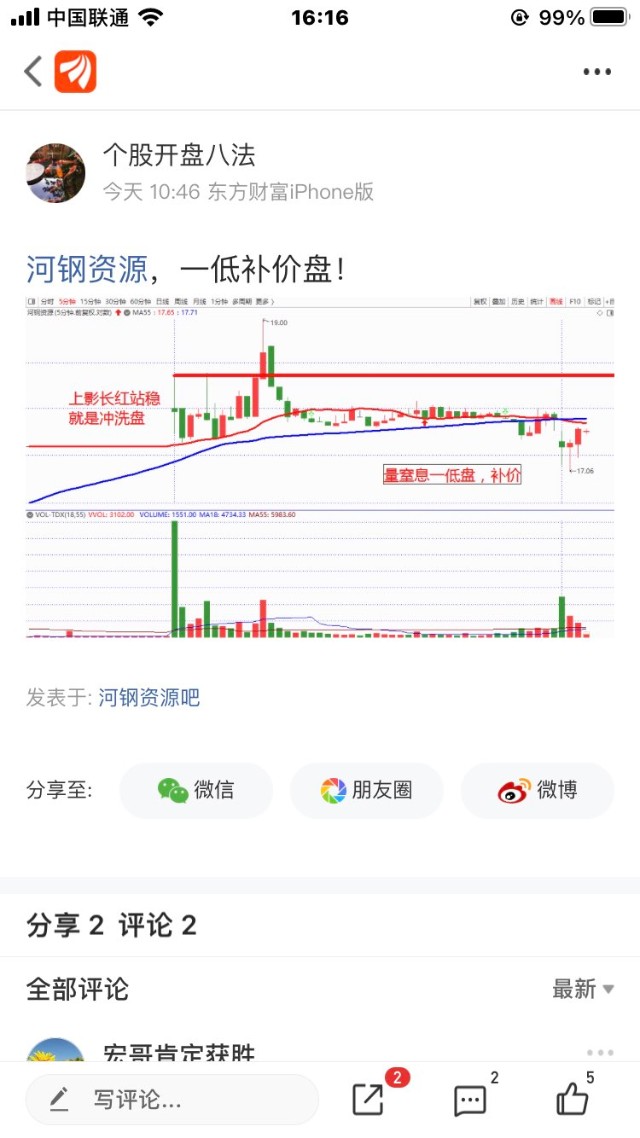Open the Eastmoney app logo icon

coord(75,72)
